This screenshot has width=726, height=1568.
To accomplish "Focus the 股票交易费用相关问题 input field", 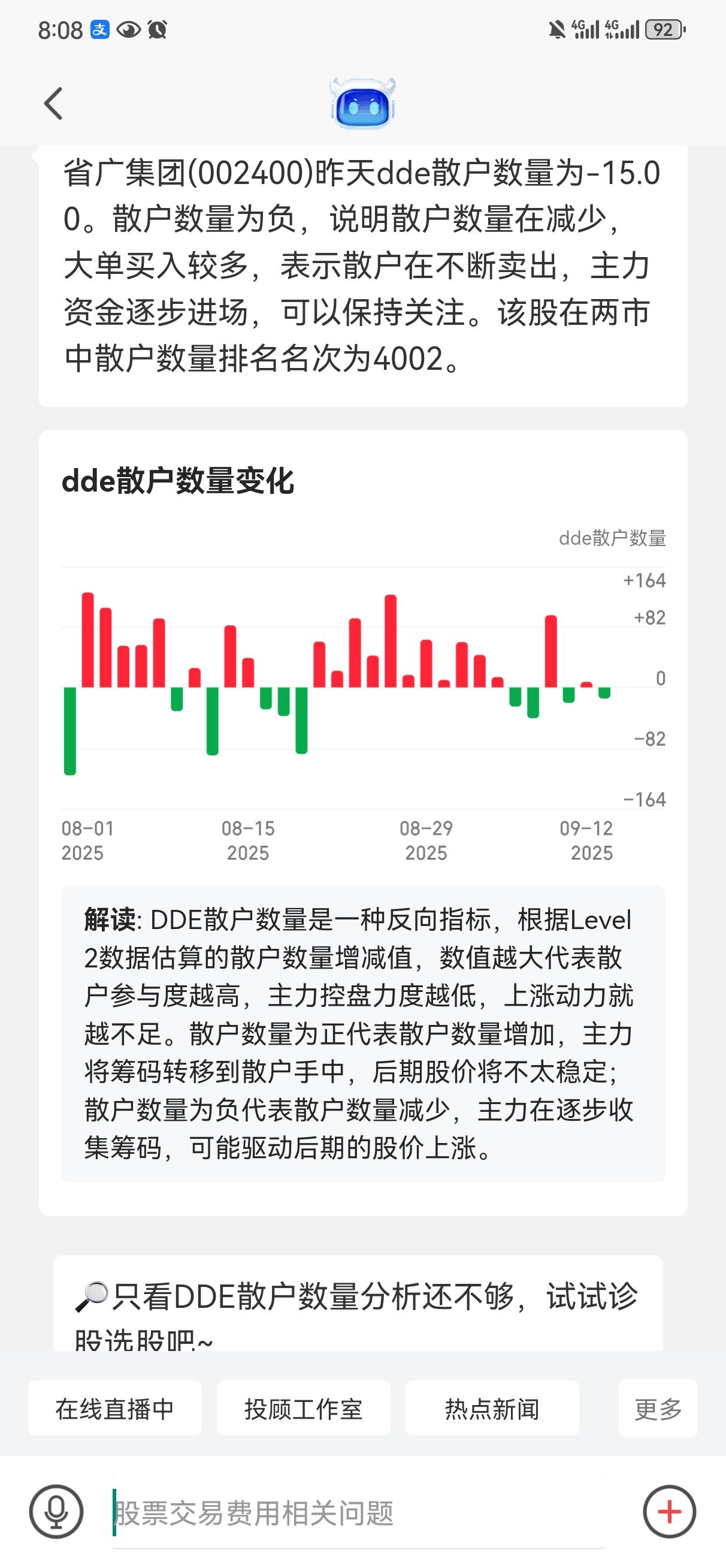I will point(358,1512).
